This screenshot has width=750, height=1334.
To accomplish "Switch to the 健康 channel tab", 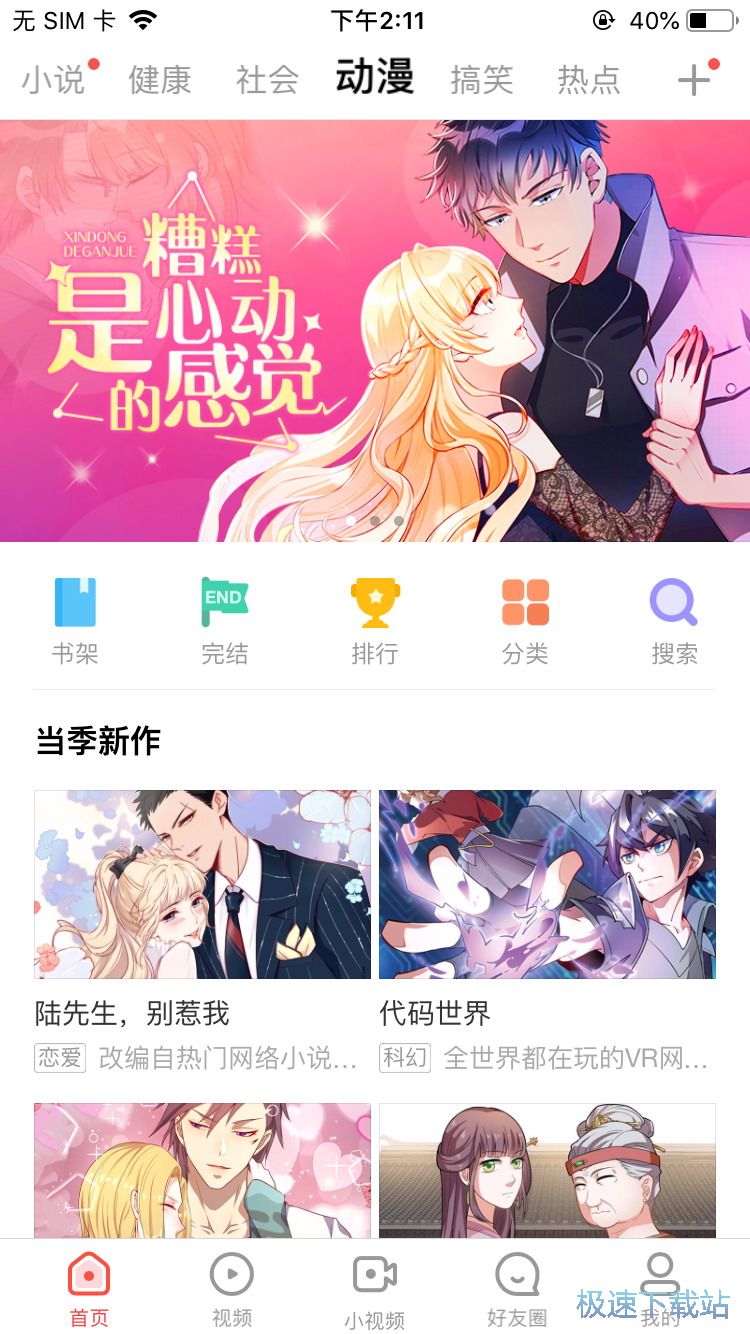I will coord(160,80).
